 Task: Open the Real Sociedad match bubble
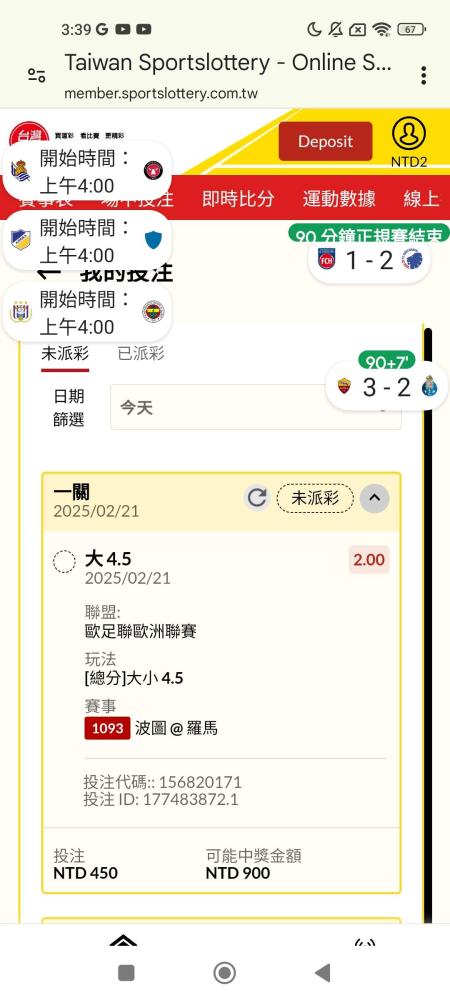(87, 170)
